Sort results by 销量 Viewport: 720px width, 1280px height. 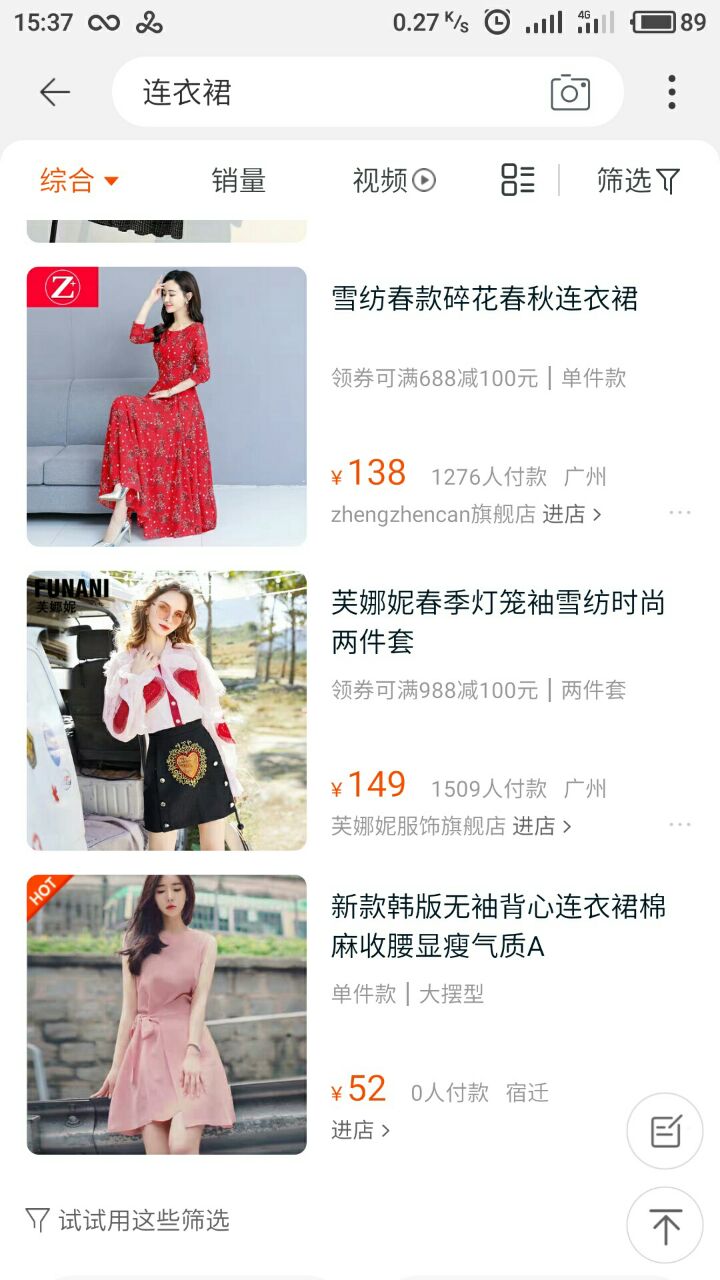238,181
